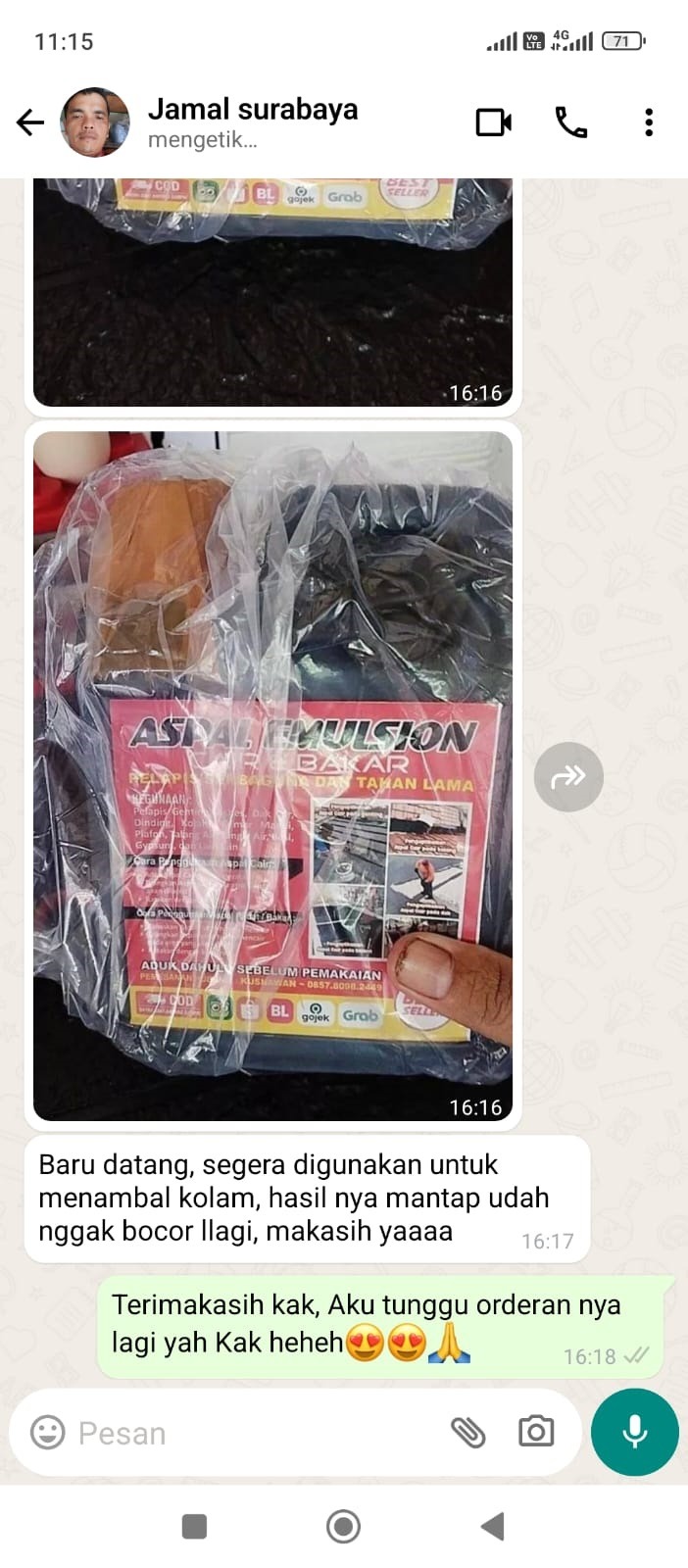This screenshot has height=1568, width=688.
Task: Open the emoji picker
Action: coord(47,1433)
